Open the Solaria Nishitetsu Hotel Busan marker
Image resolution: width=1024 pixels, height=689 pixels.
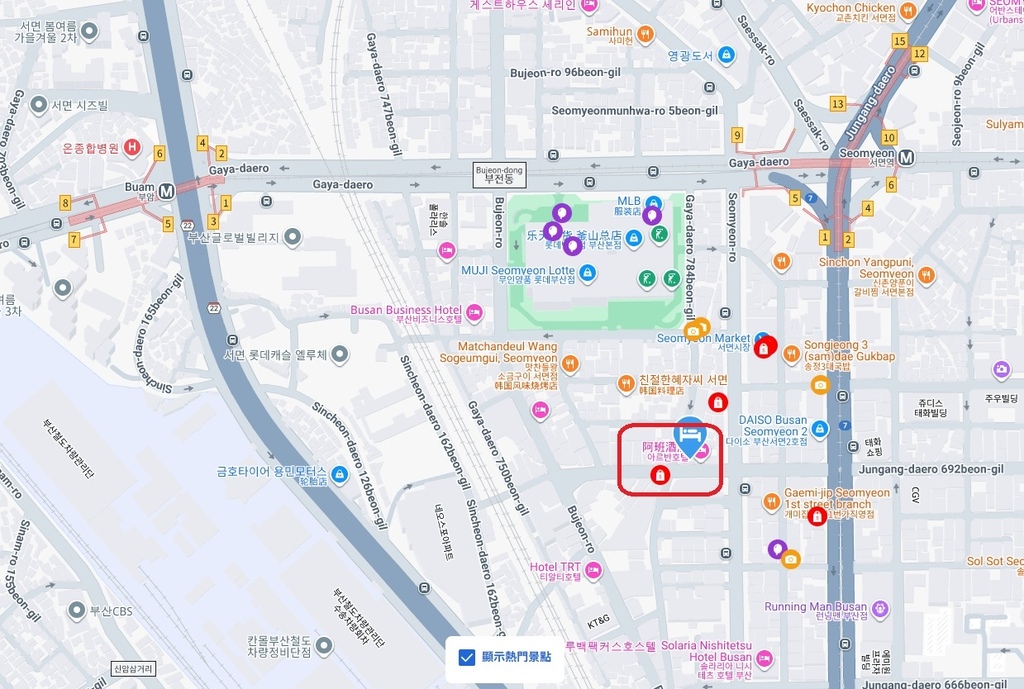(764, 658)
